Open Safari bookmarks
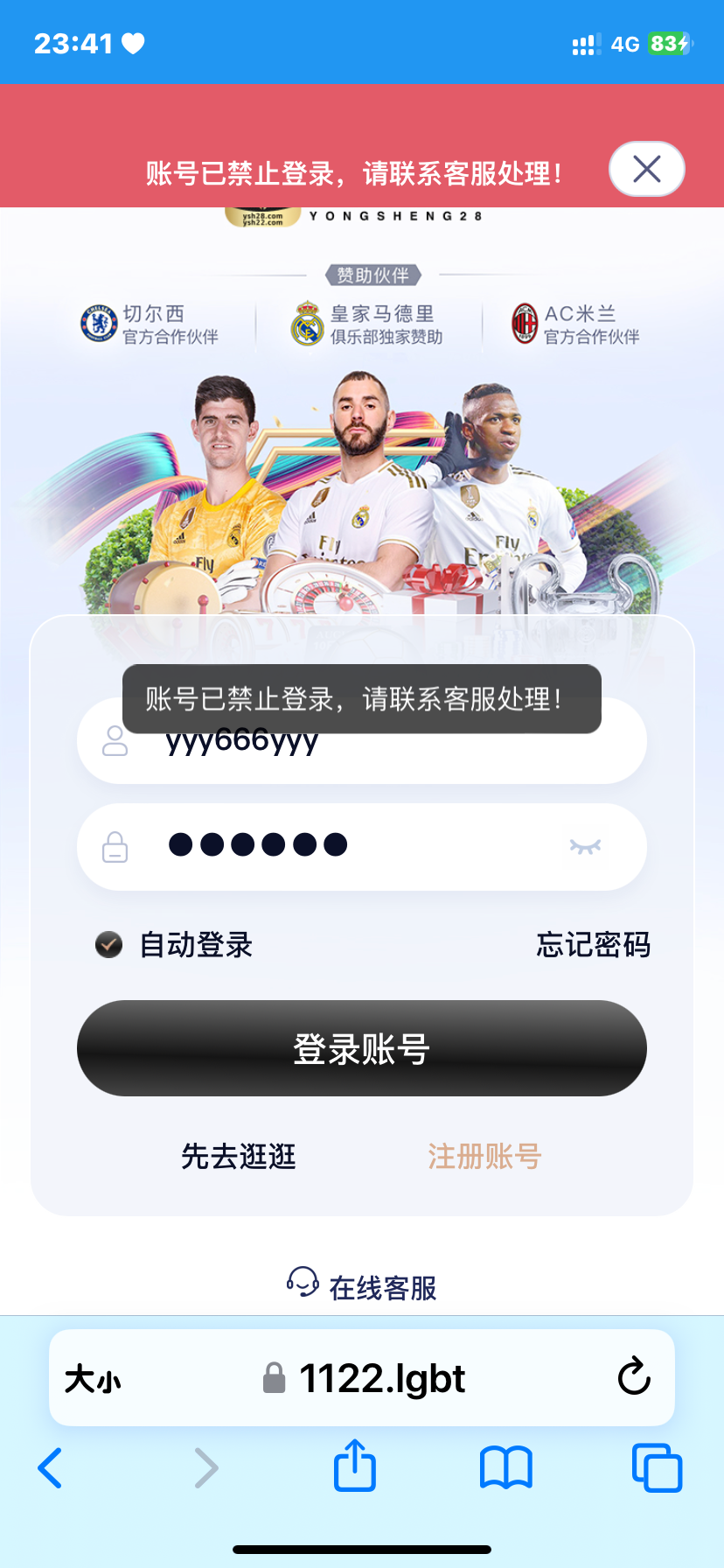Screen dimensions: 724x1568 point(505,1467)
